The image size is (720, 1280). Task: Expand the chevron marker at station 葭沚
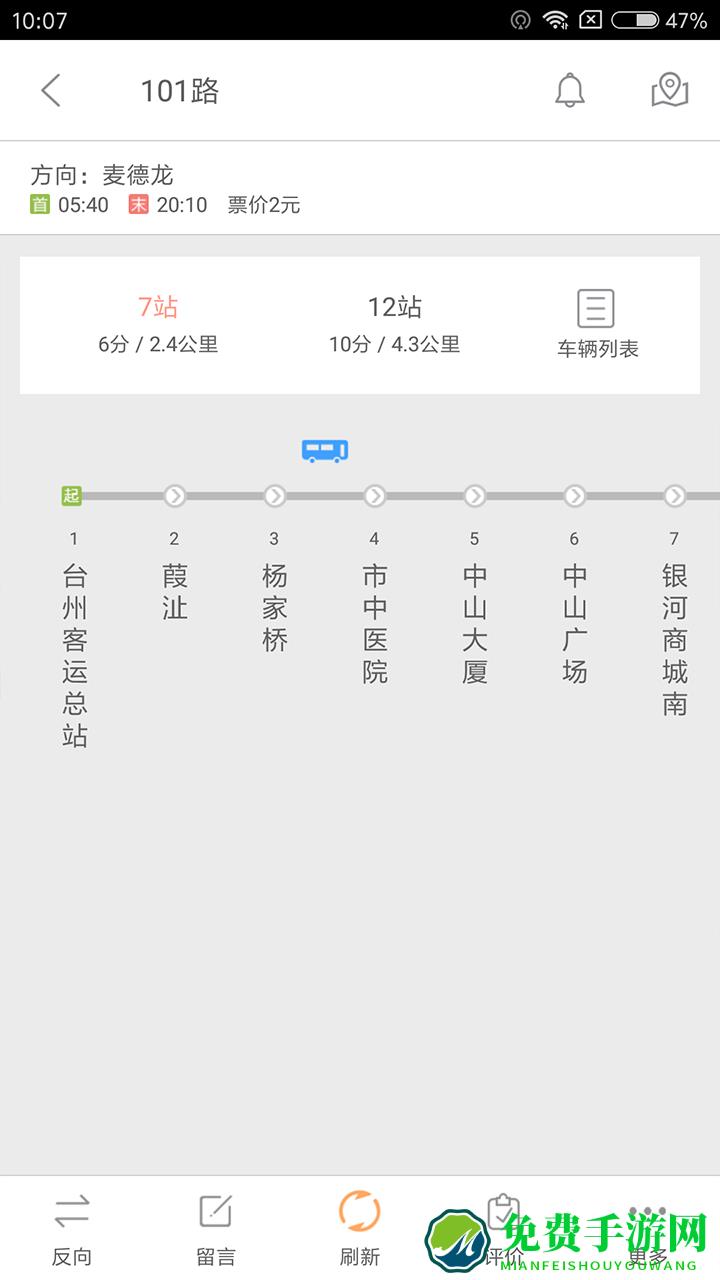(x=173, y=495)
